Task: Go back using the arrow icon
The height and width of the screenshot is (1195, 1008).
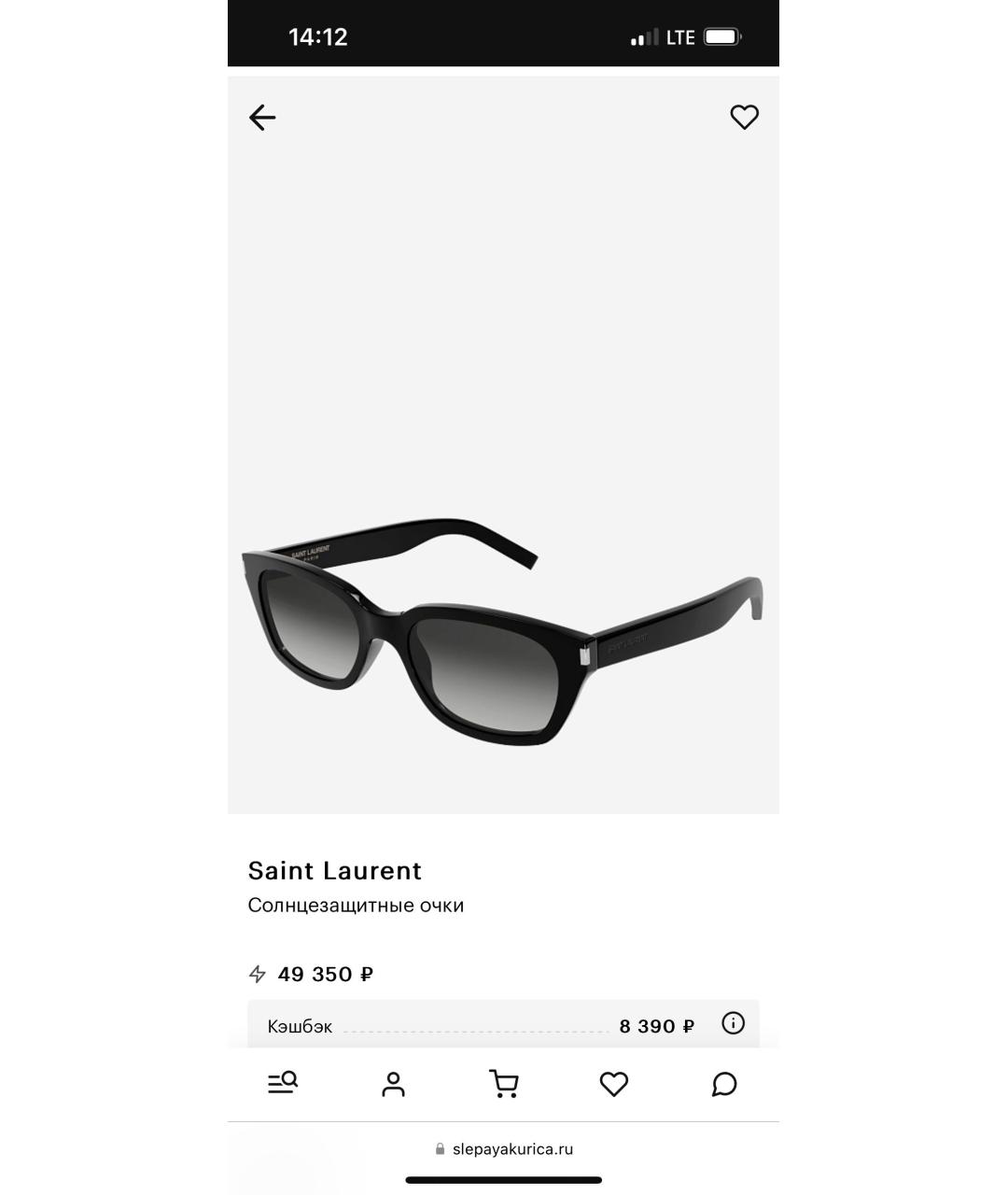Action: (262, 118)
